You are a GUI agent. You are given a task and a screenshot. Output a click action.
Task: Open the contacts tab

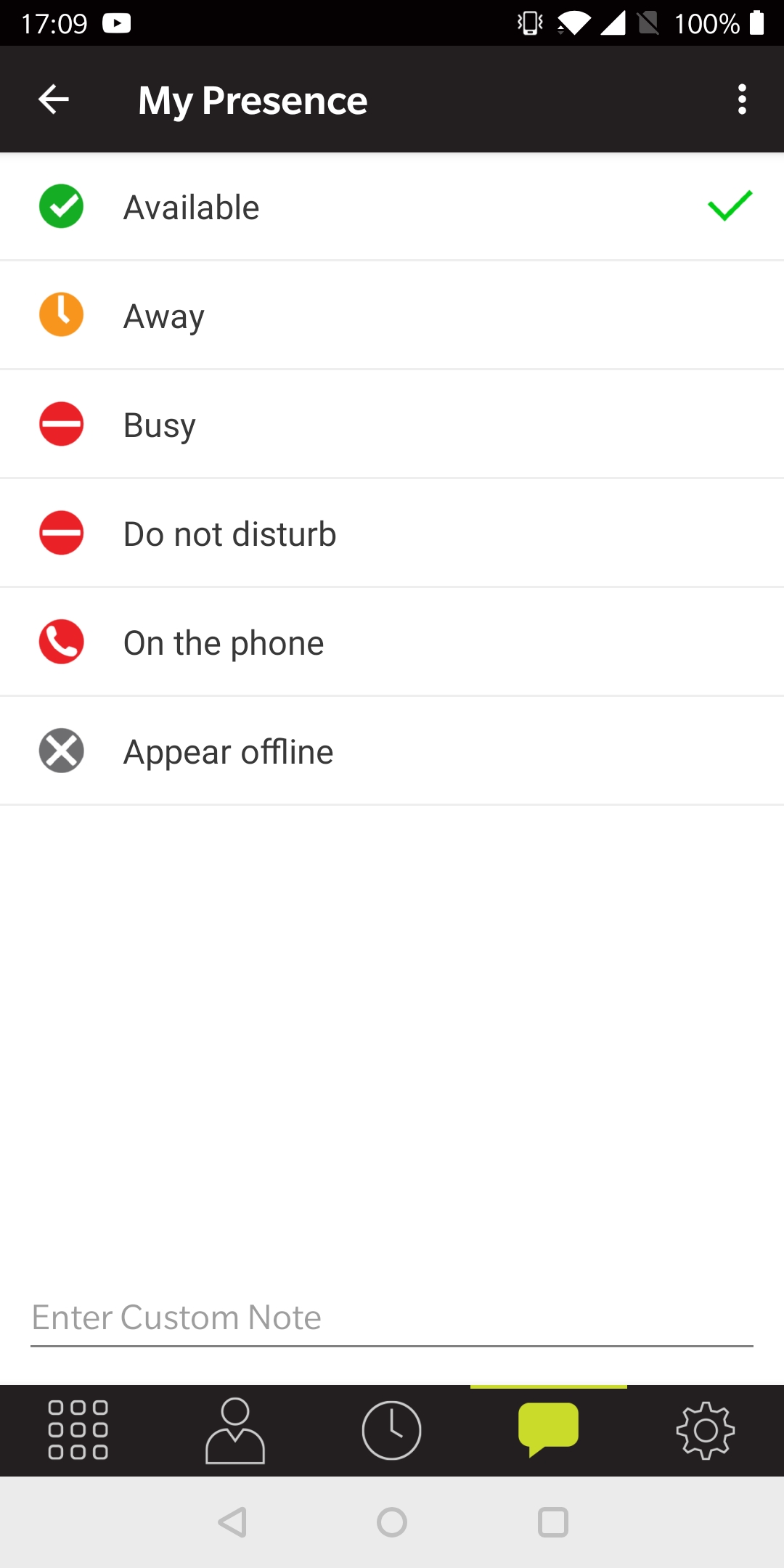(235, 1430)
